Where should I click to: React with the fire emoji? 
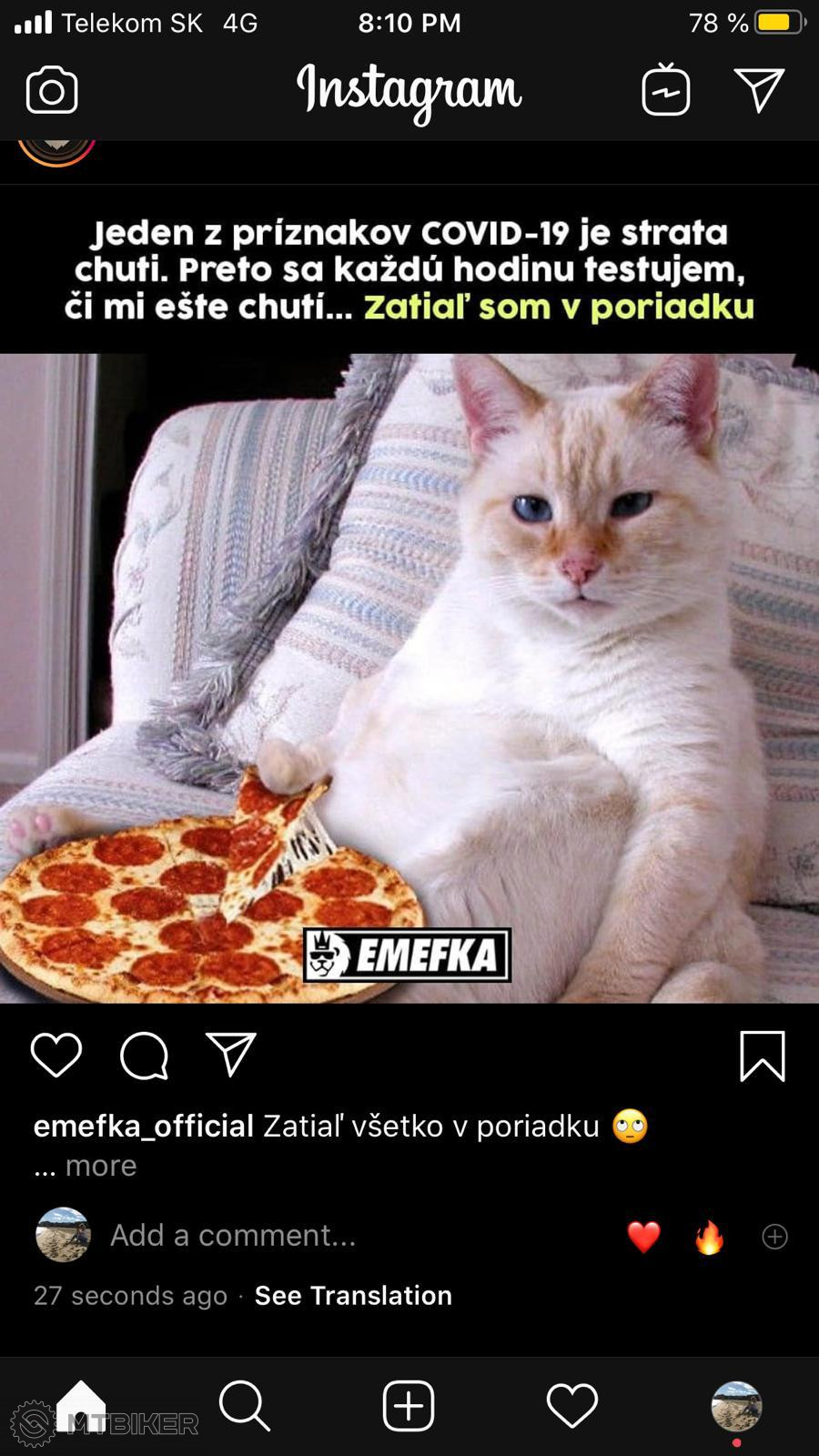pyautogui.click(x=709, y=1237)
